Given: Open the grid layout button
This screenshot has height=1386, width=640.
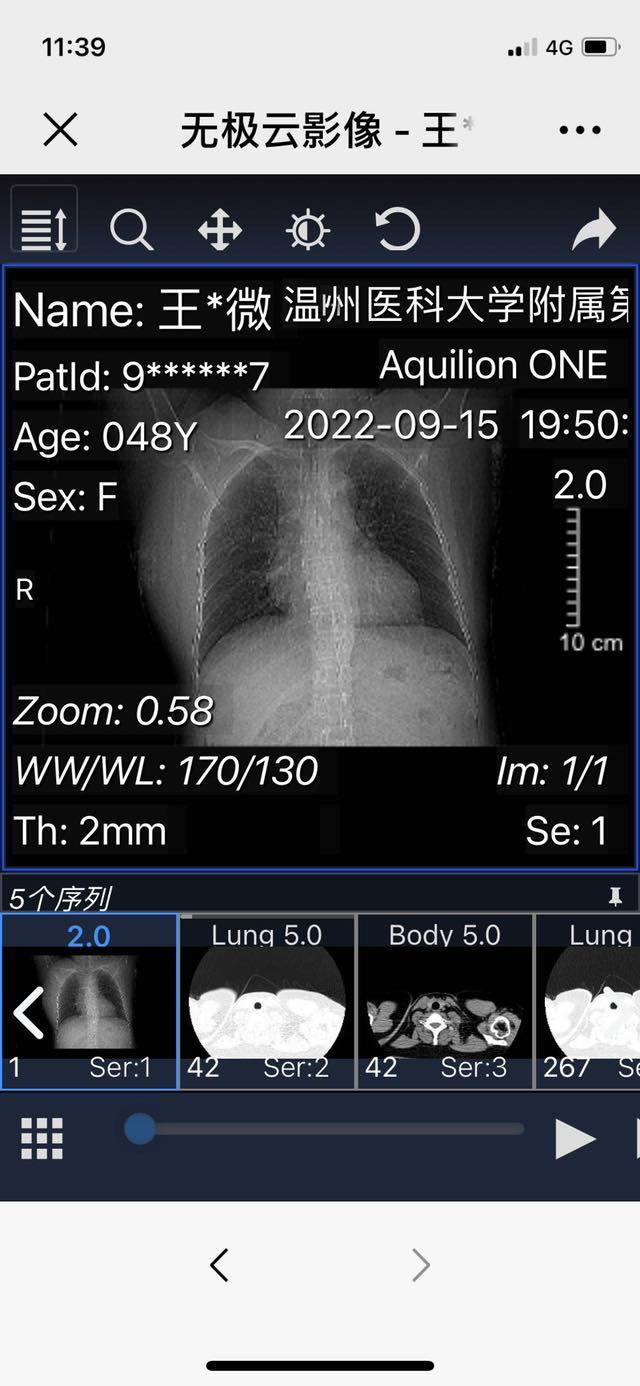Looking at the screenshot, I should 42,1138.
